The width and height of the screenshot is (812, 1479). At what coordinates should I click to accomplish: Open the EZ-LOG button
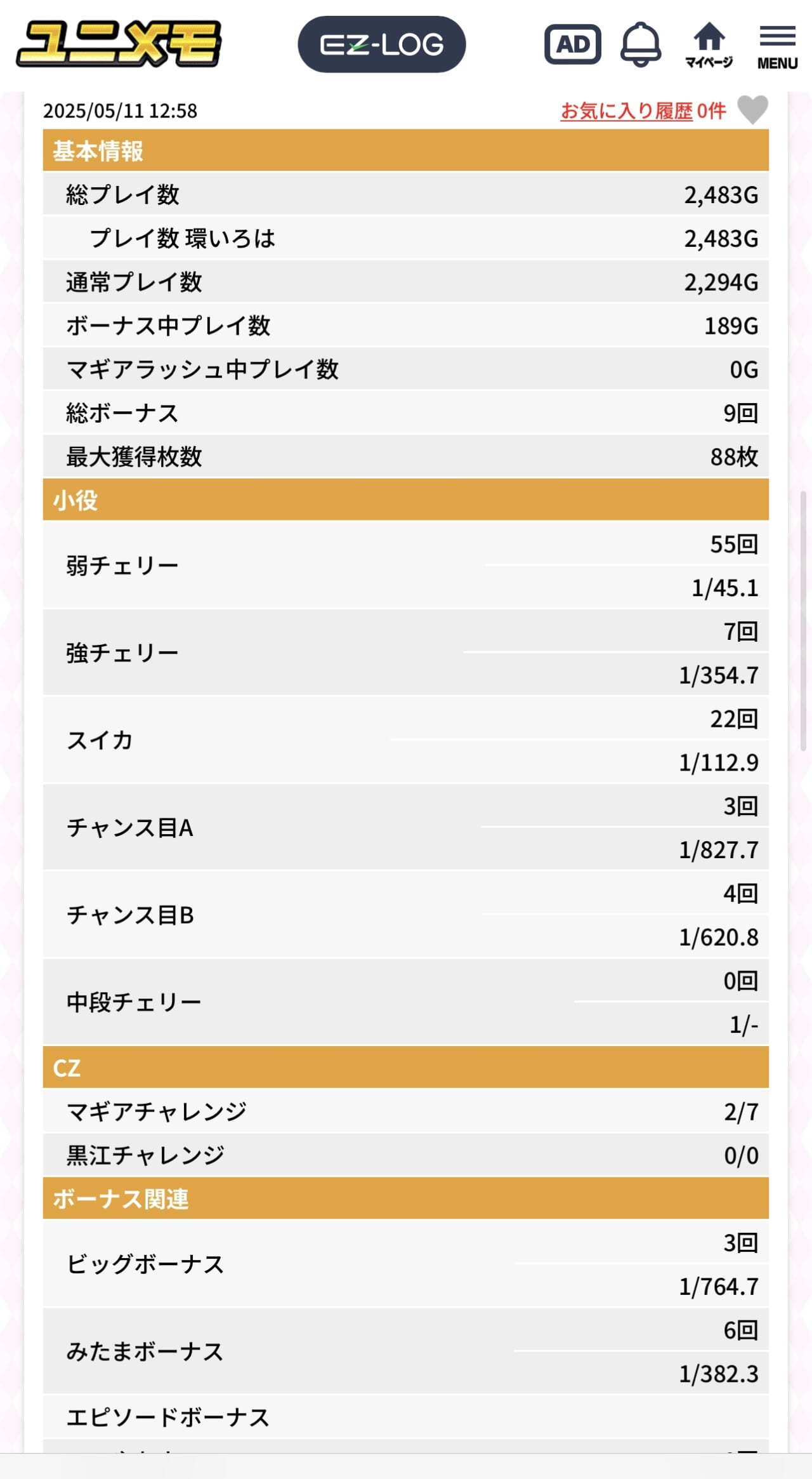[381, 44]
